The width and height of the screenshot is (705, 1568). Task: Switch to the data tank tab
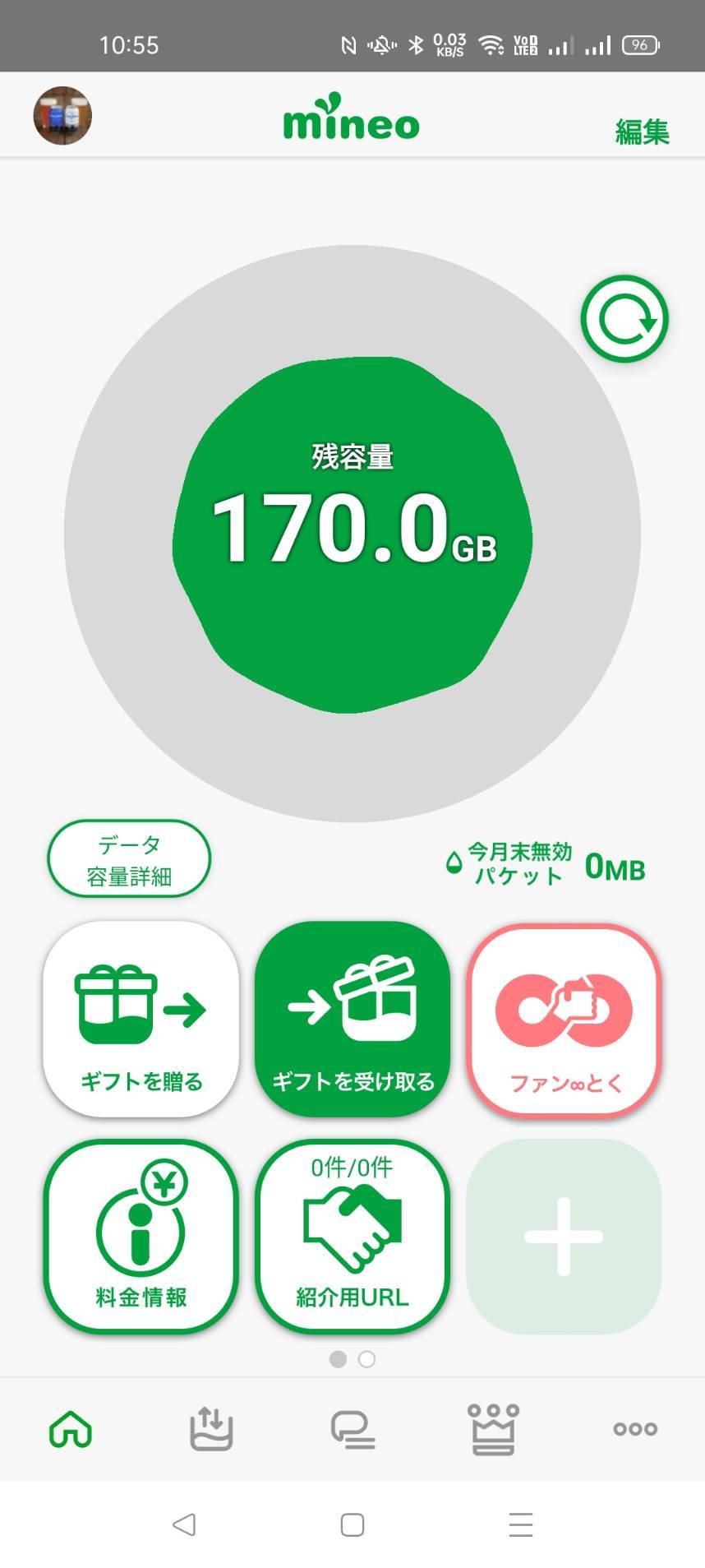tap(211, 1429)
